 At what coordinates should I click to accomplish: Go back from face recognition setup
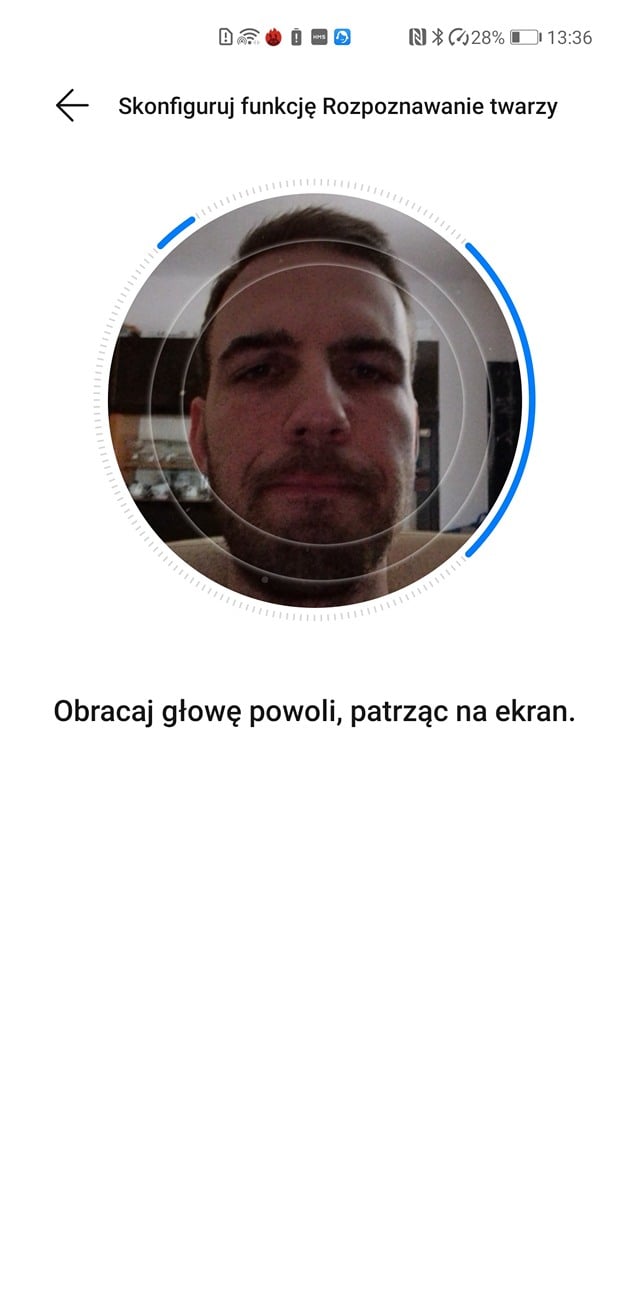72,106
